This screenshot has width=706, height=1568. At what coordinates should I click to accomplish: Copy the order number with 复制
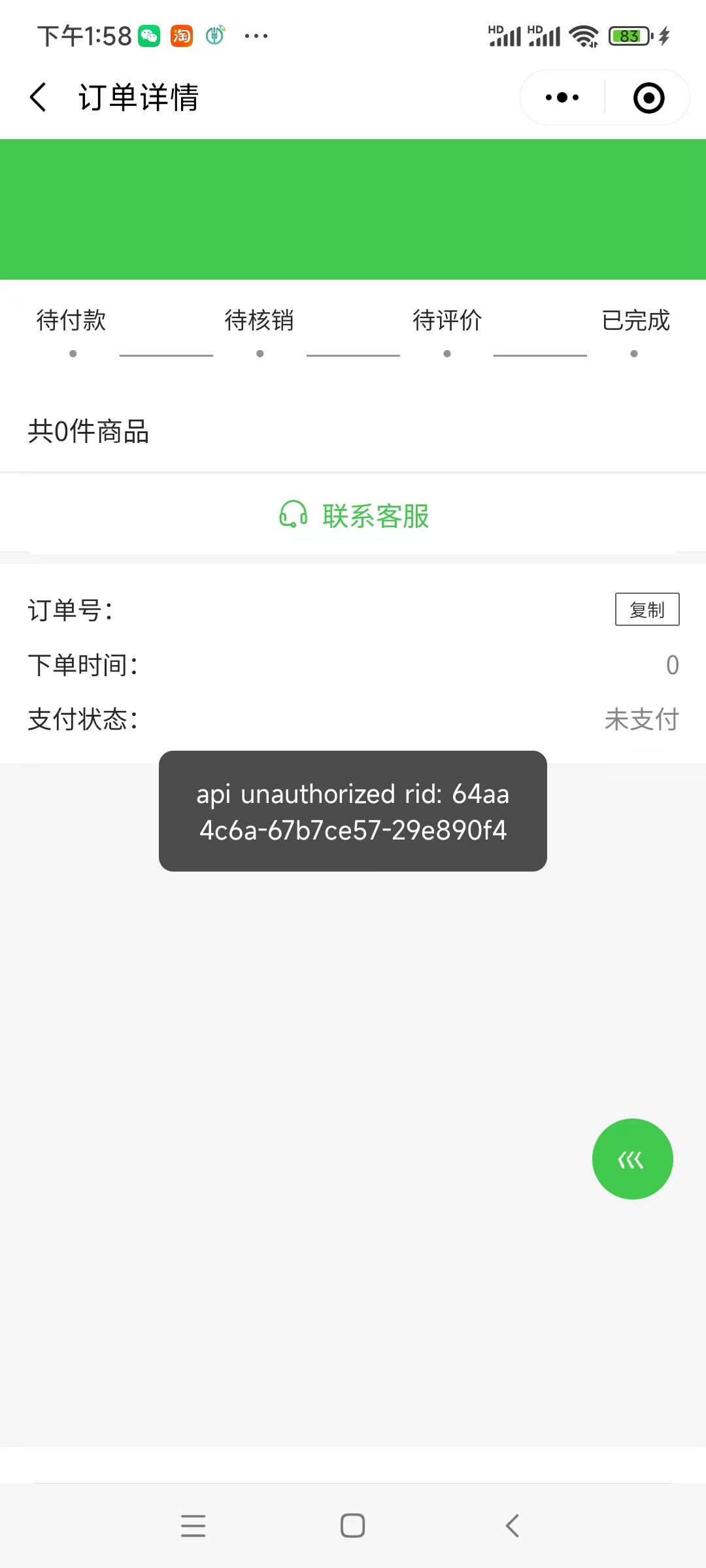coord(647,610)
